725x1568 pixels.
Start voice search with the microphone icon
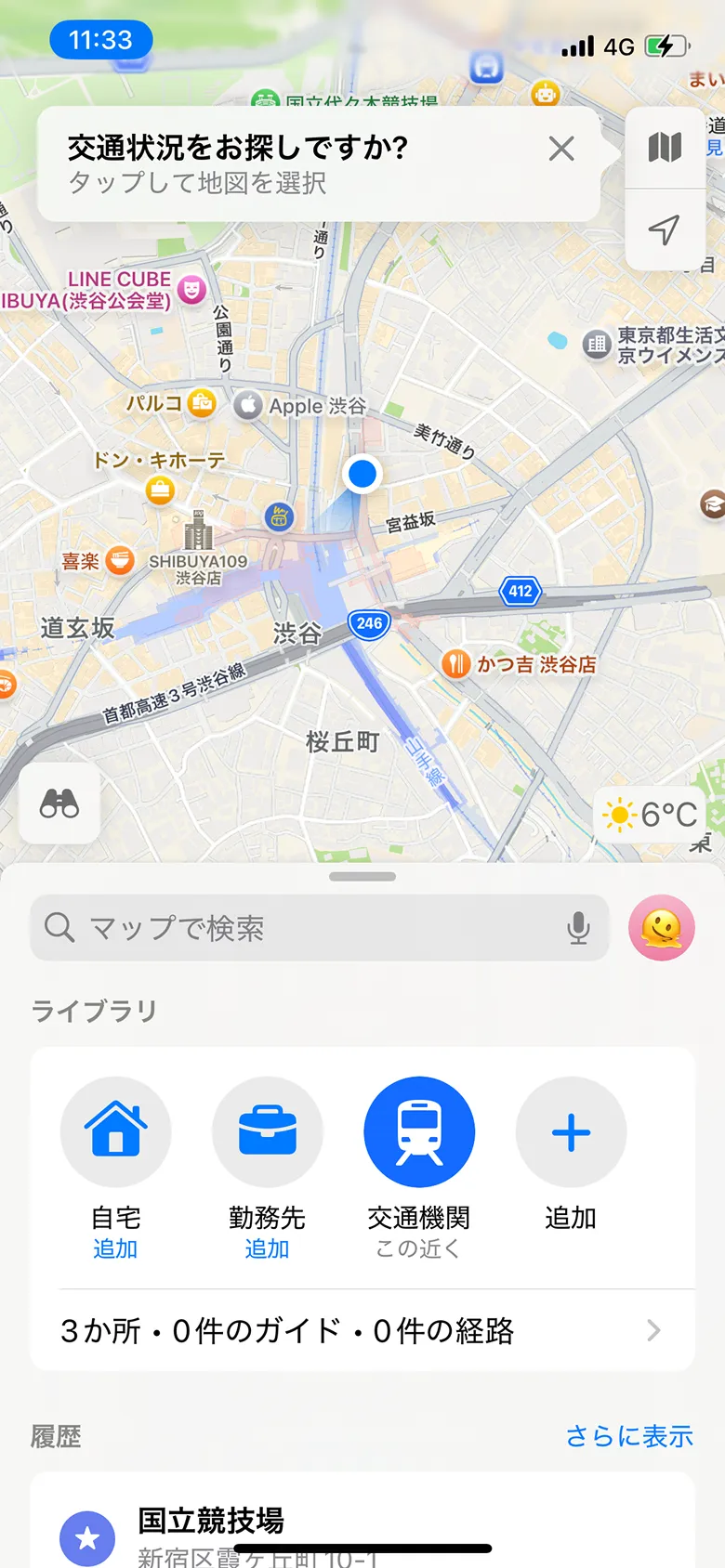[x=580, y=927]
